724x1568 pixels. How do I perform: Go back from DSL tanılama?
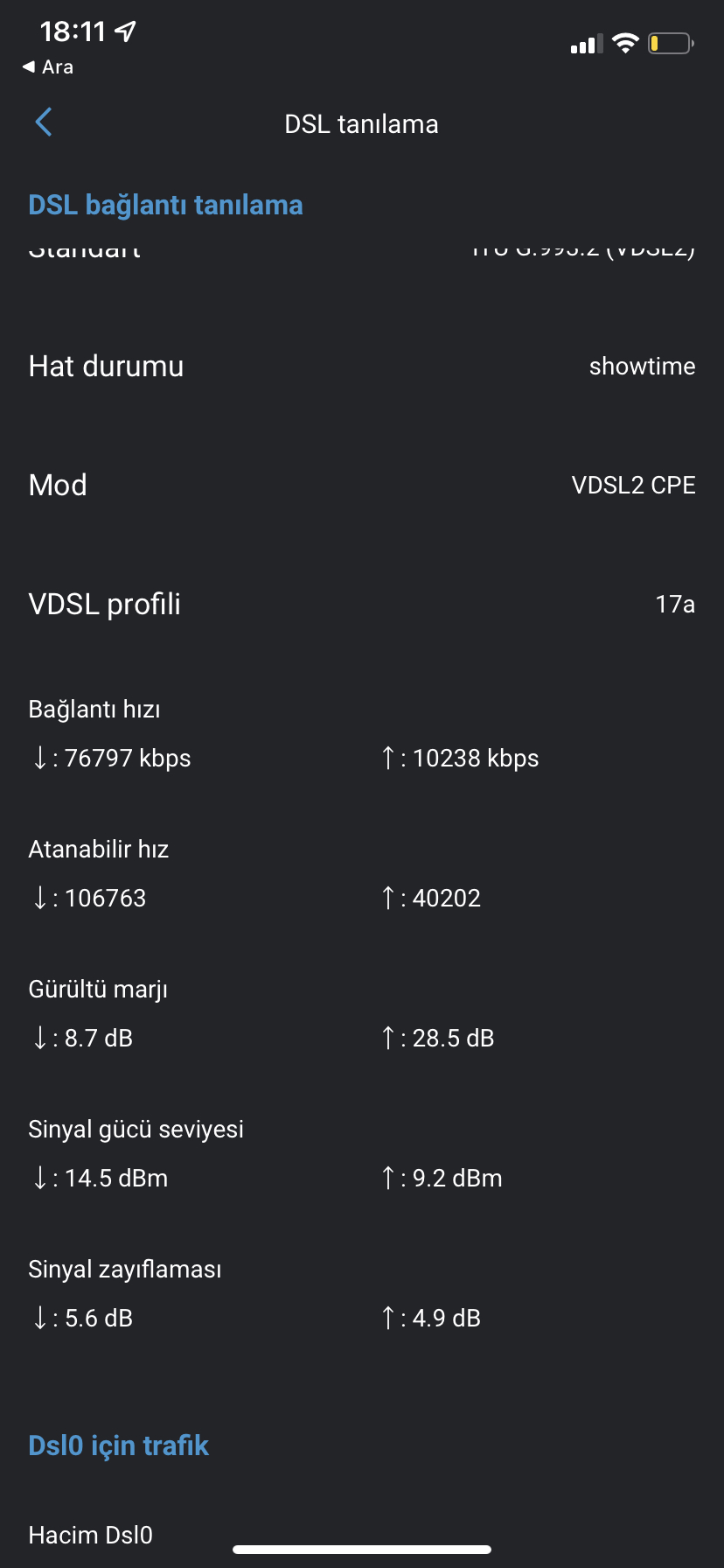(x=44, y=122)
